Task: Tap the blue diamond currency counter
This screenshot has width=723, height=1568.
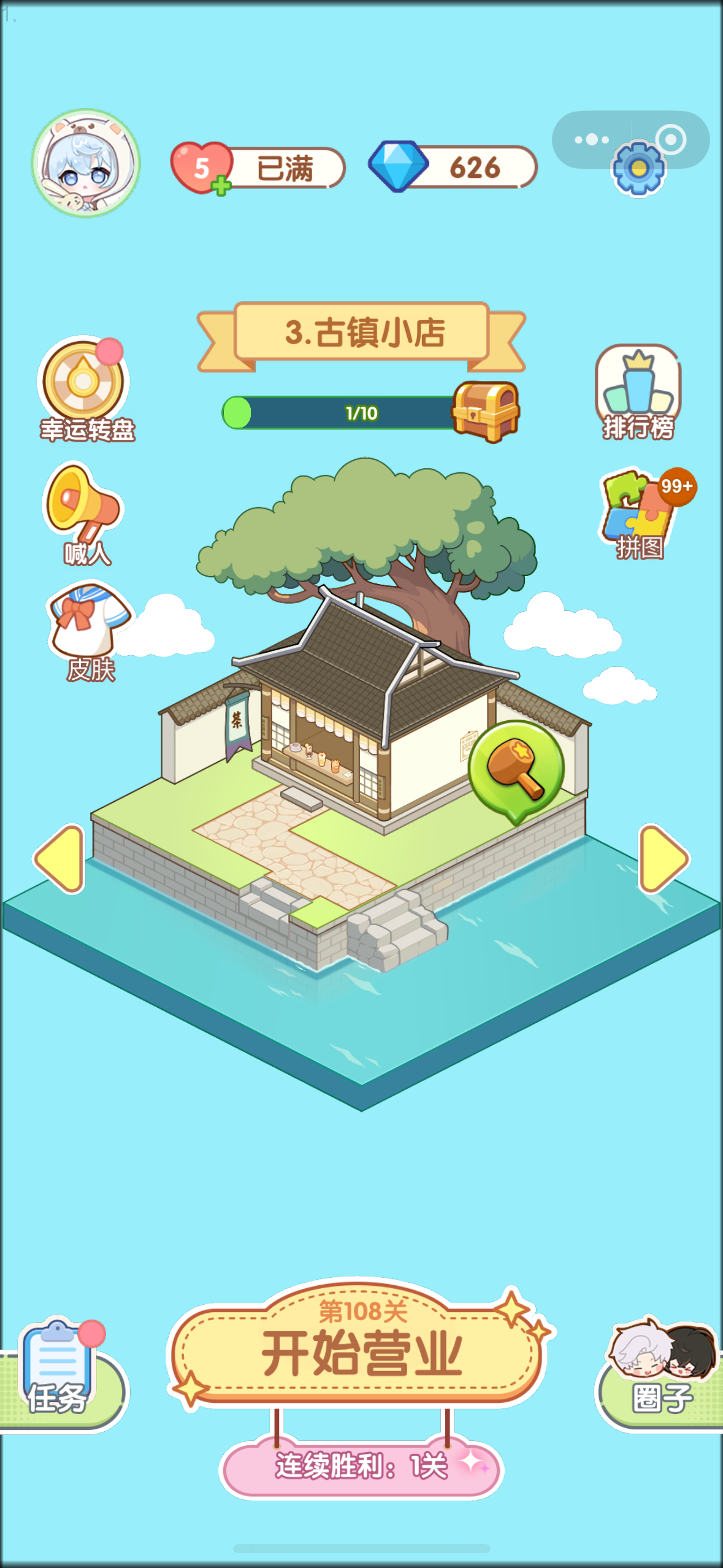Action: point(454,167)
